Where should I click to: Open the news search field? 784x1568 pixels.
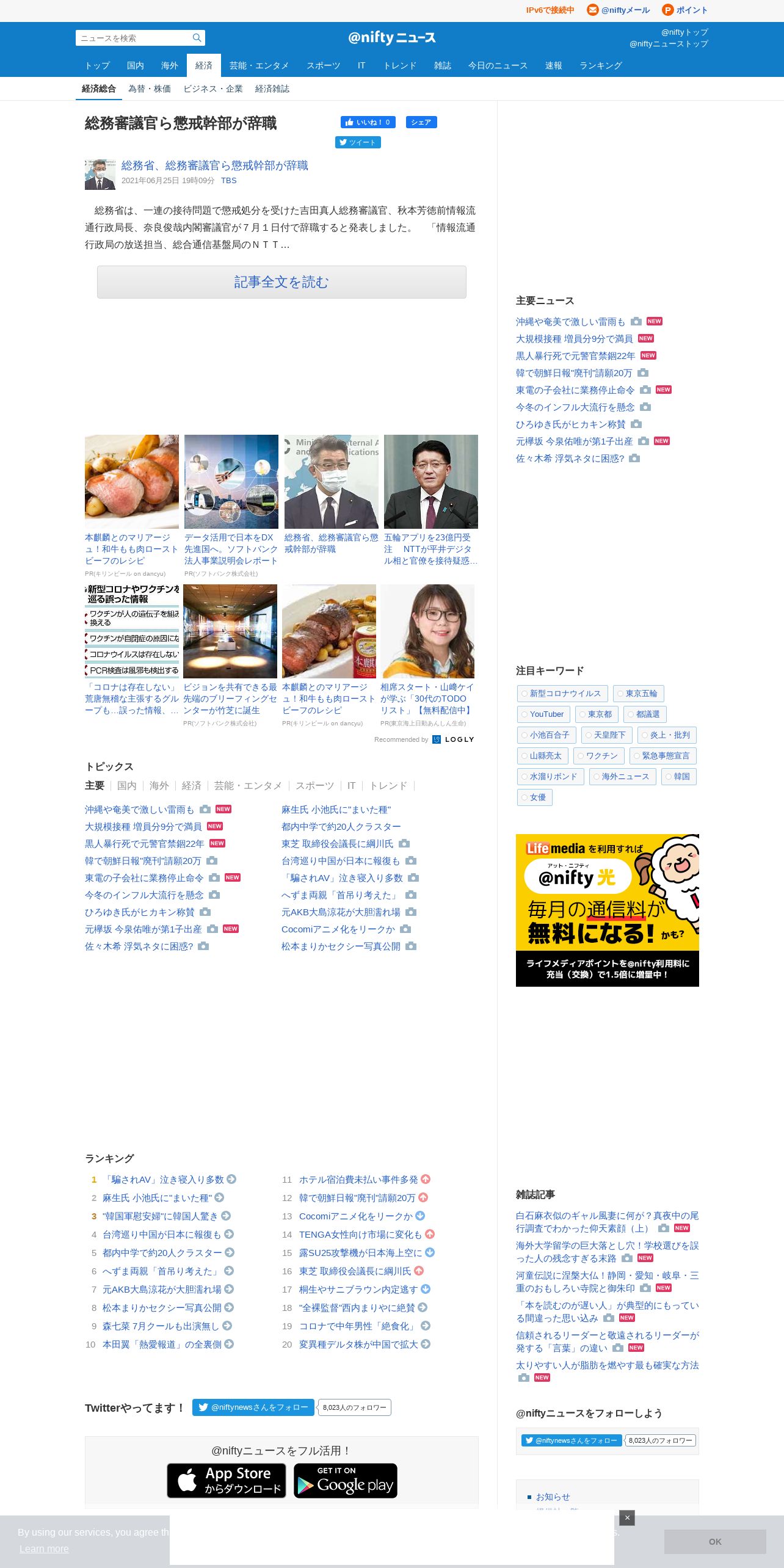click(133, 38)
